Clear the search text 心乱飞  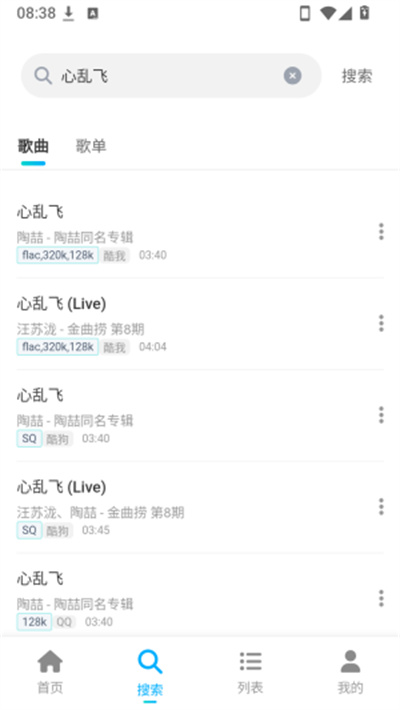pyautogui.click(x=293, y=76)
